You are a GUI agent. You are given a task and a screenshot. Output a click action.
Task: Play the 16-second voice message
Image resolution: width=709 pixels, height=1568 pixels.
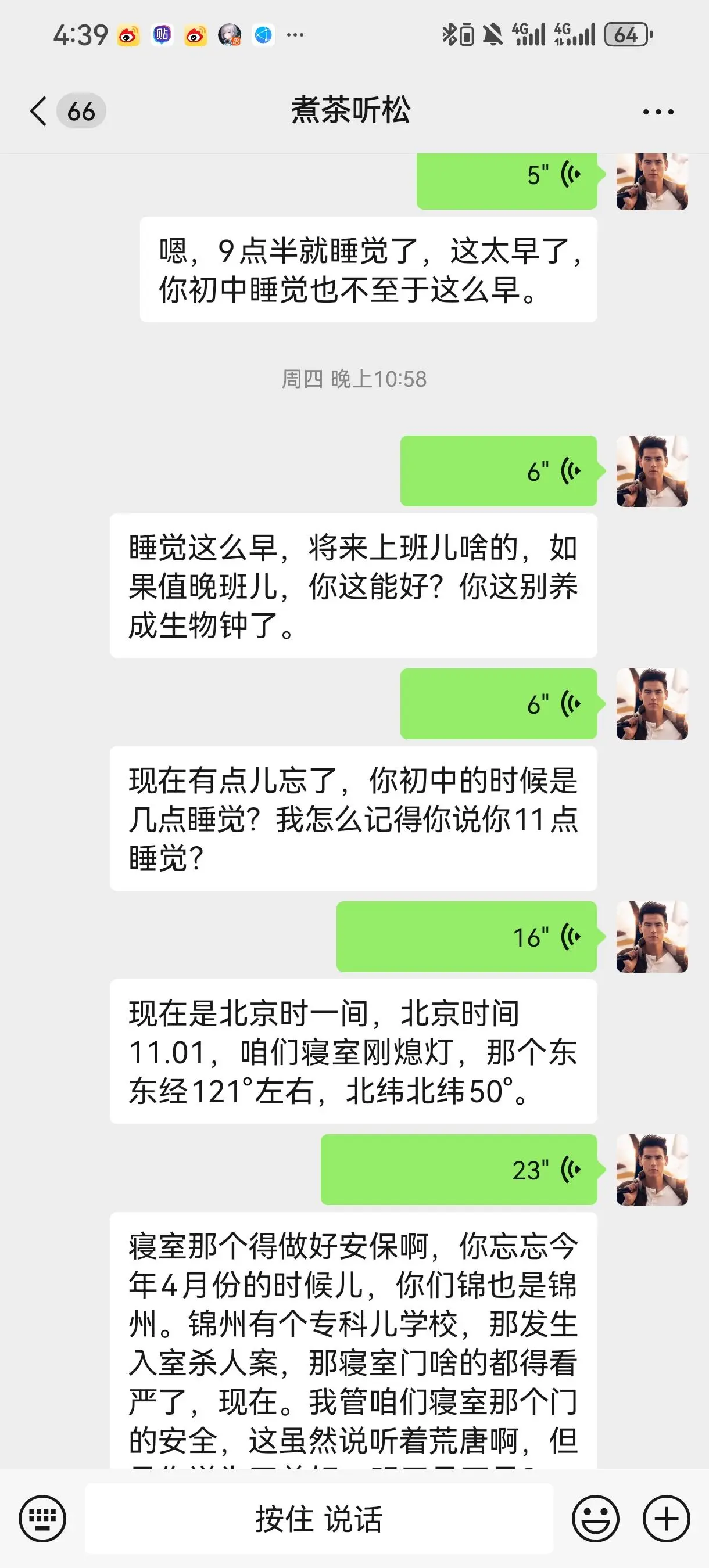click(467, 937)
